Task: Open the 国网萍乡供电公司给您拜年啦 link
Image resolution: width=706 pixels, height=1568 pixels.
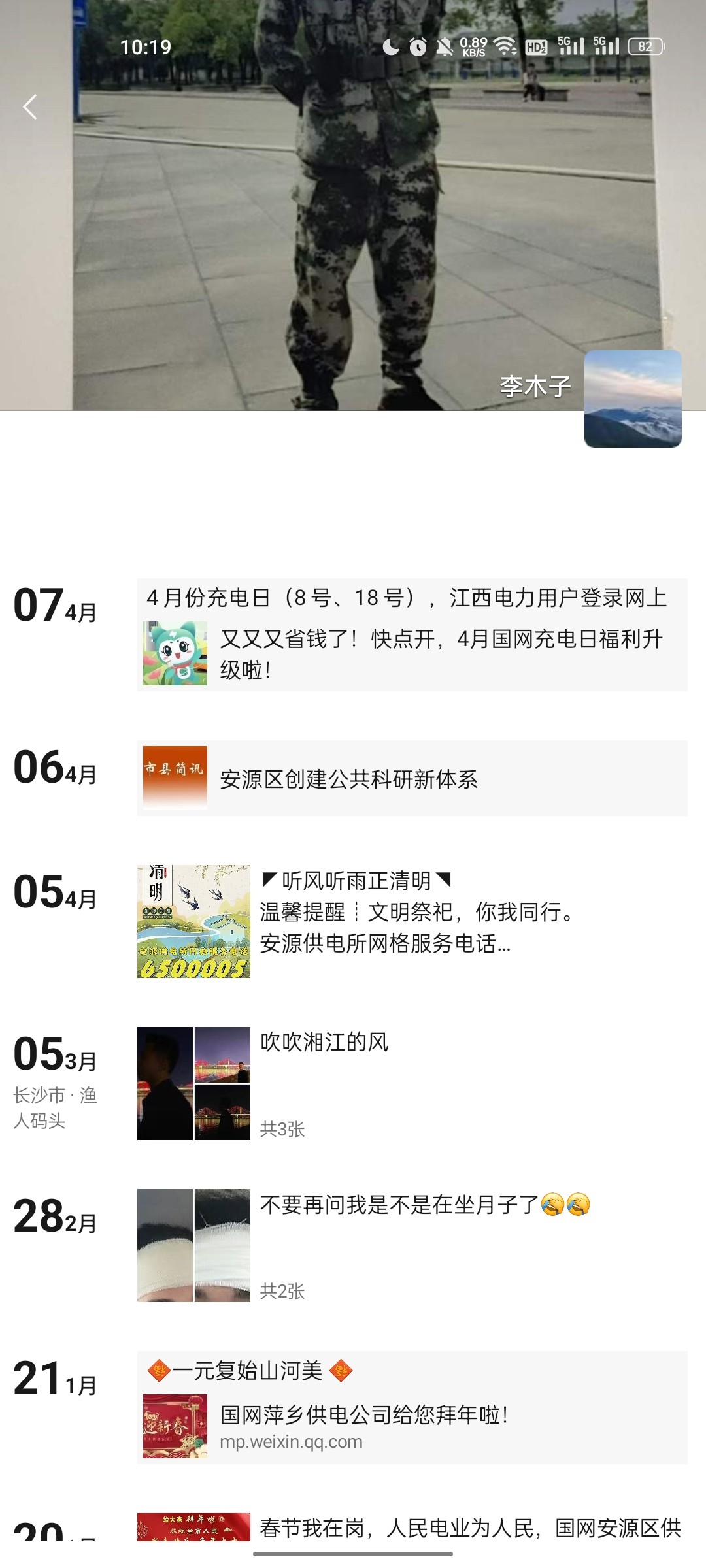Action: [x=412, y=1426]
